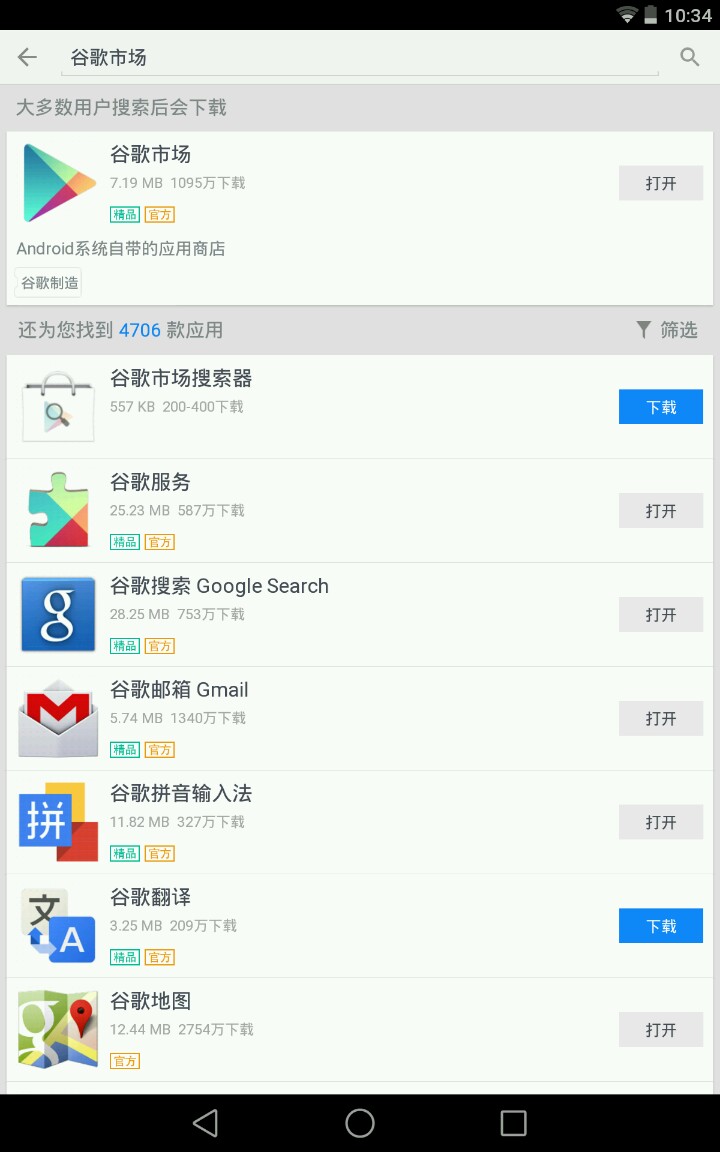The image size is (720, 1152).
Task: Tap the magnifier search icon
Action: (689, 57)
